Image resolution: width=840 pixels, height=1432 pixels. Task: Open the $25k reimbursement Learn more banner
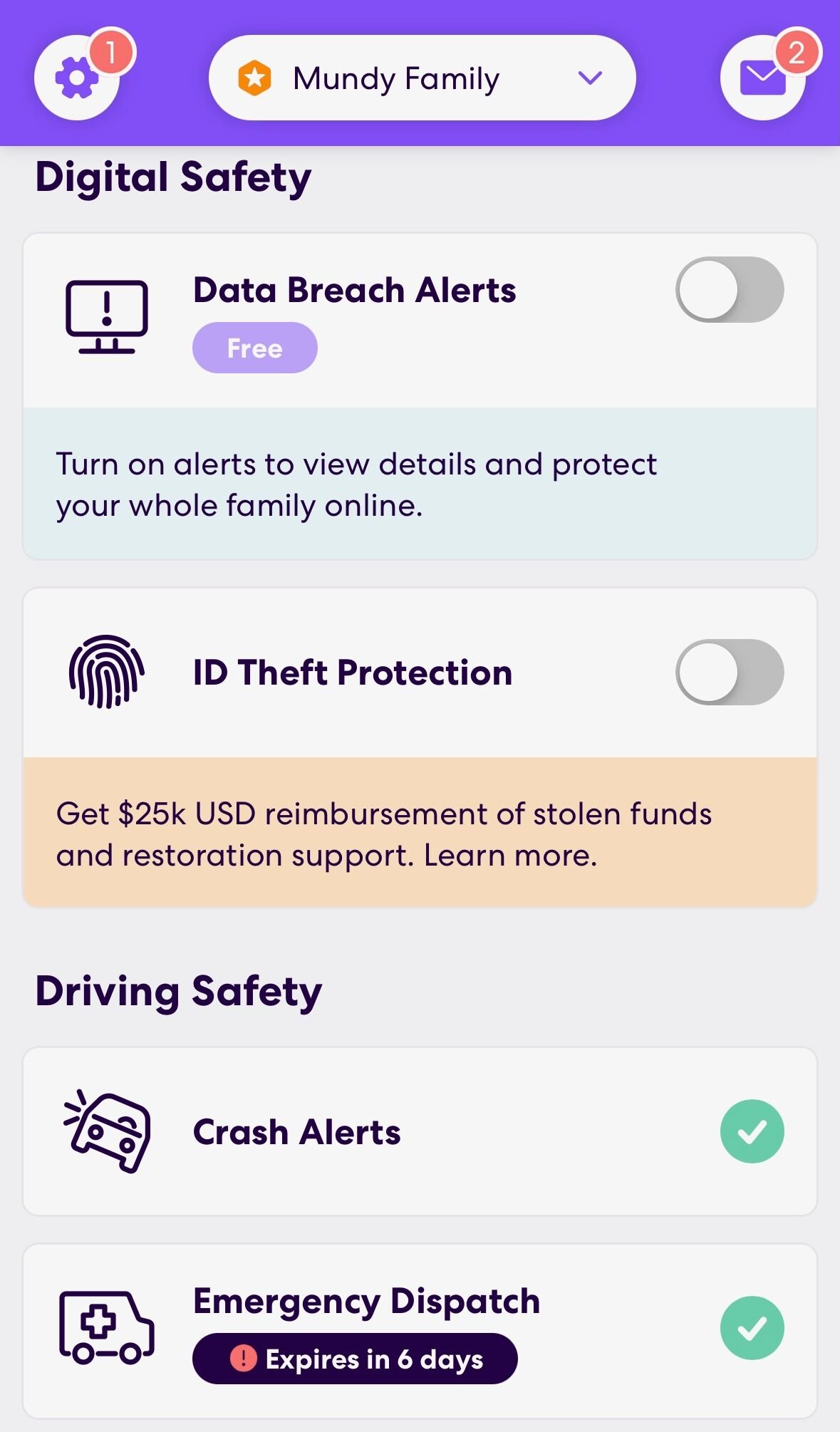tap(420, 833)
